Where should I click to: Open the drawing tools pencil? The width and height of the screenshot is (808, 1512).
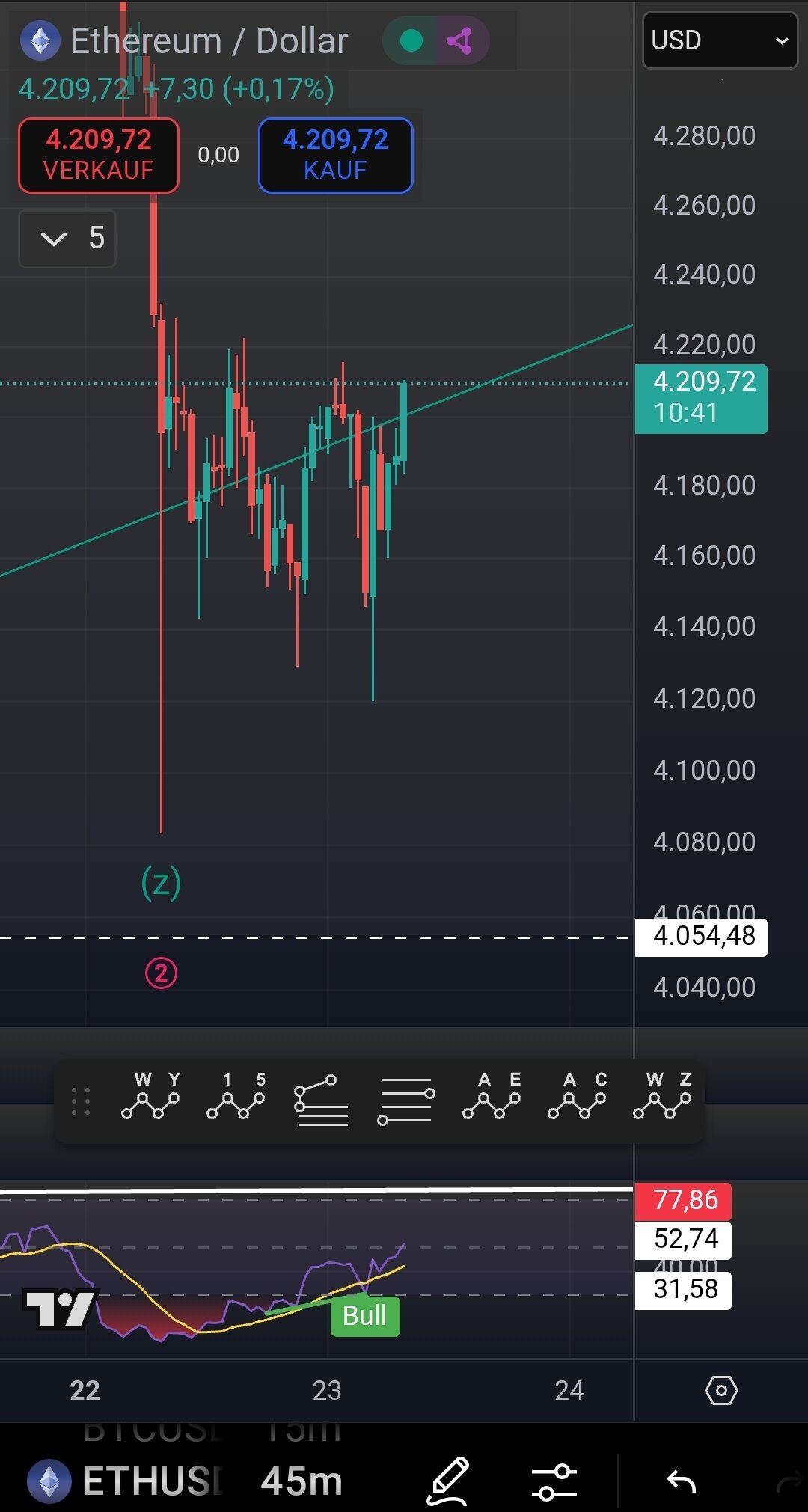(x=447, y=1481)
